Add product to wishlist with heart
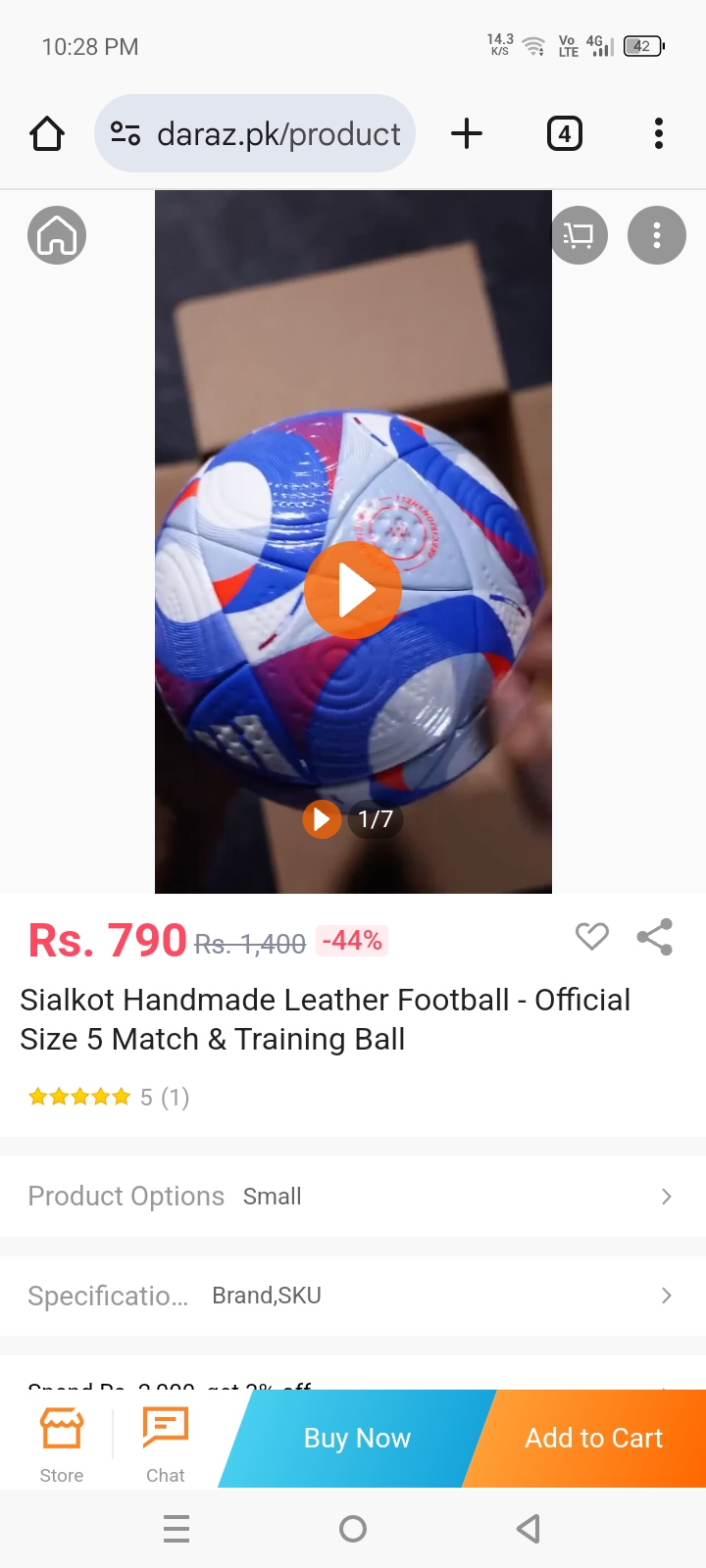The width and height of the screenshot is (706, 1568). (591, 937)
